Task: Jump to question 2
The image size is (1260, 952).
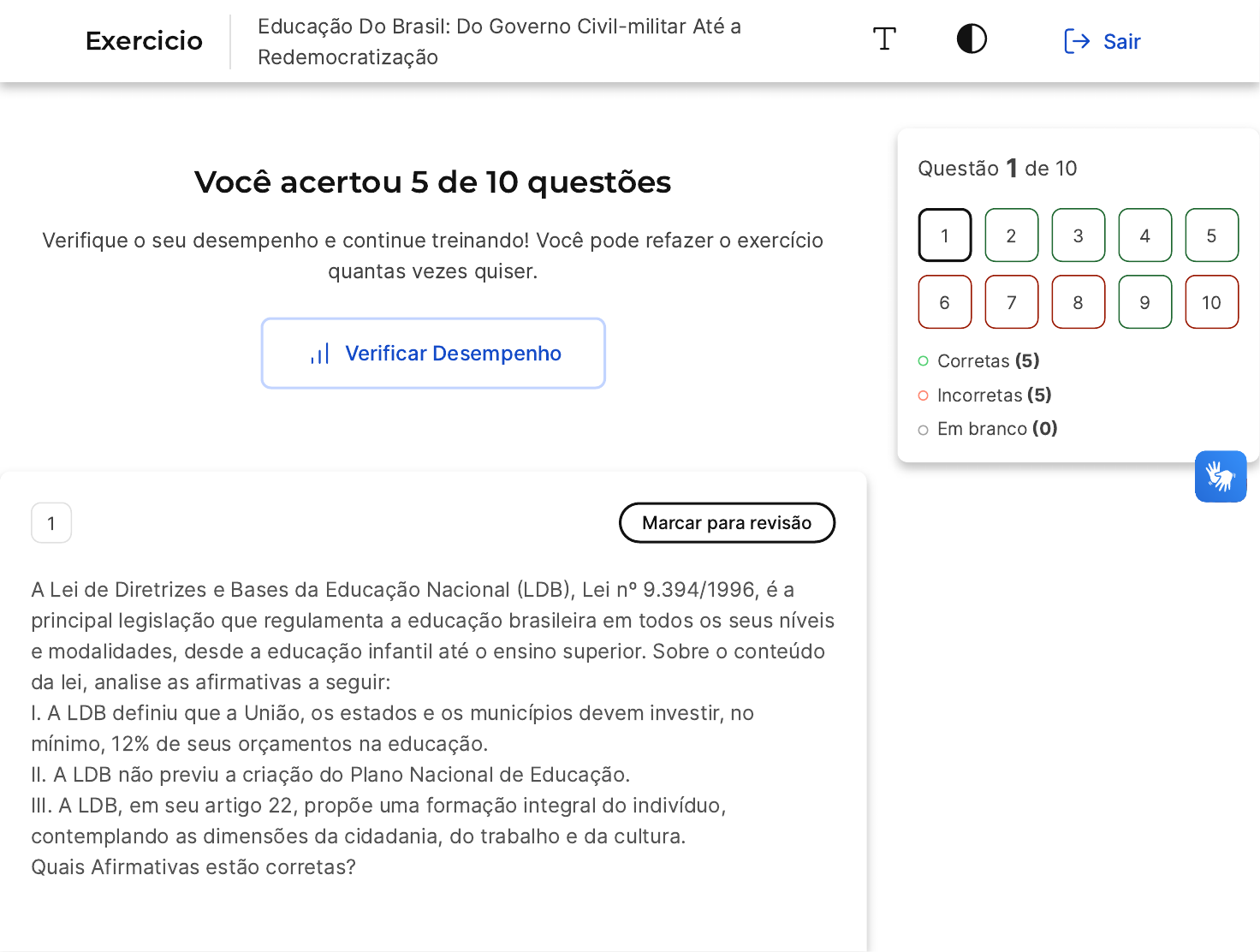Action: (x=1012, y=235)
